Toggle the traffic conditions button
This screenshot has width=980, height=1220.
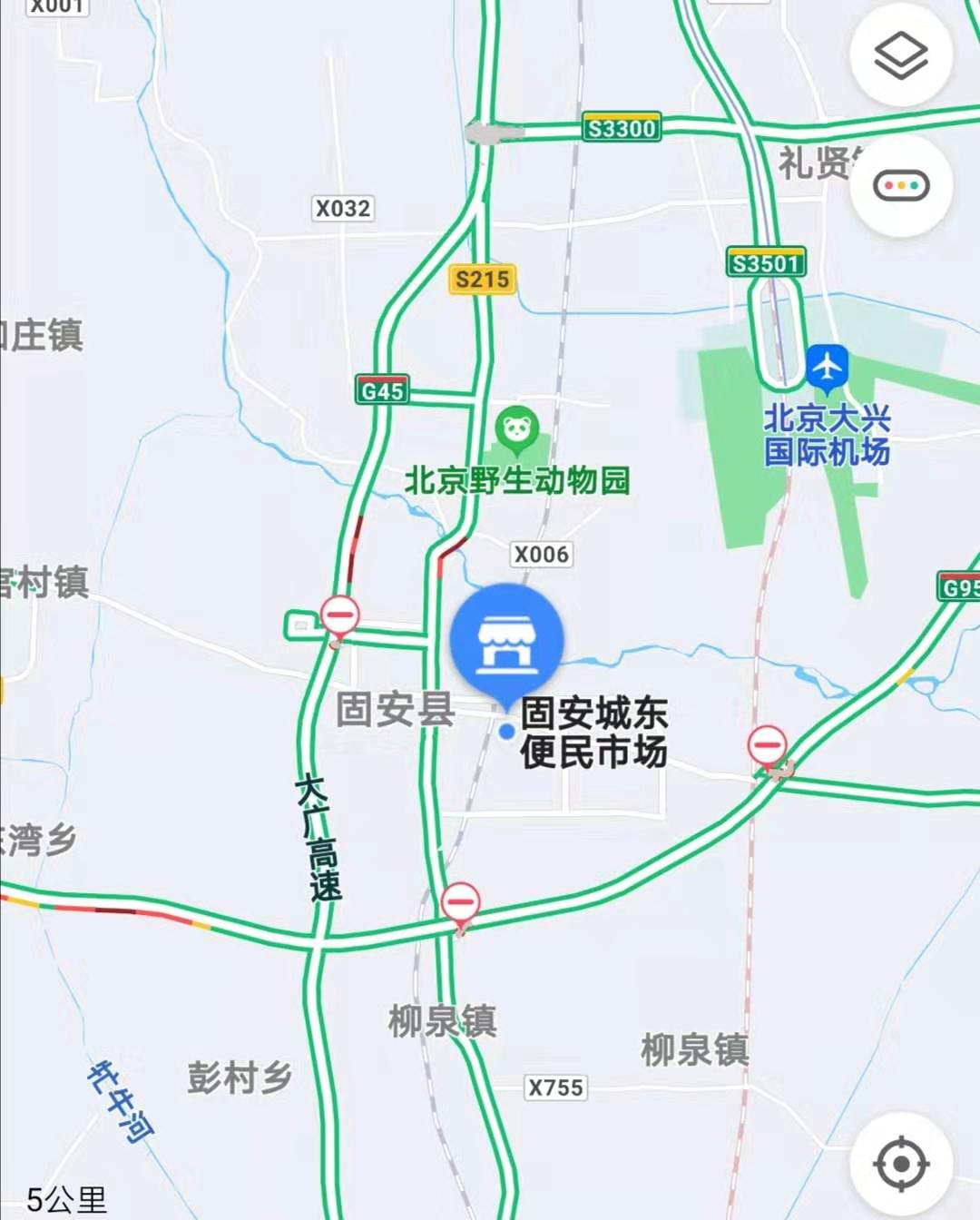click(900, 186)
